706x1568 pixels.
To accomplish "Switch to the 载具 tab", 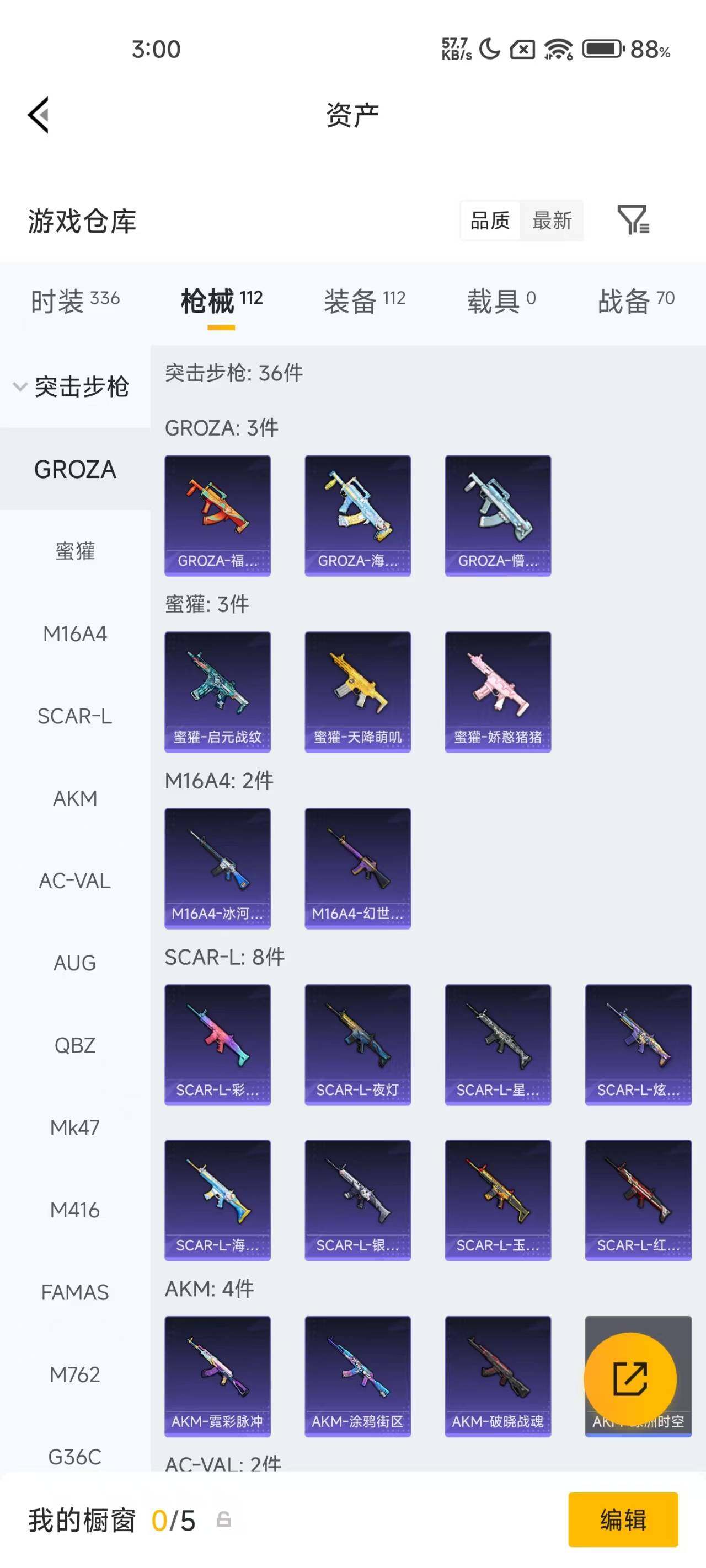I will click(x=501, y=300).
